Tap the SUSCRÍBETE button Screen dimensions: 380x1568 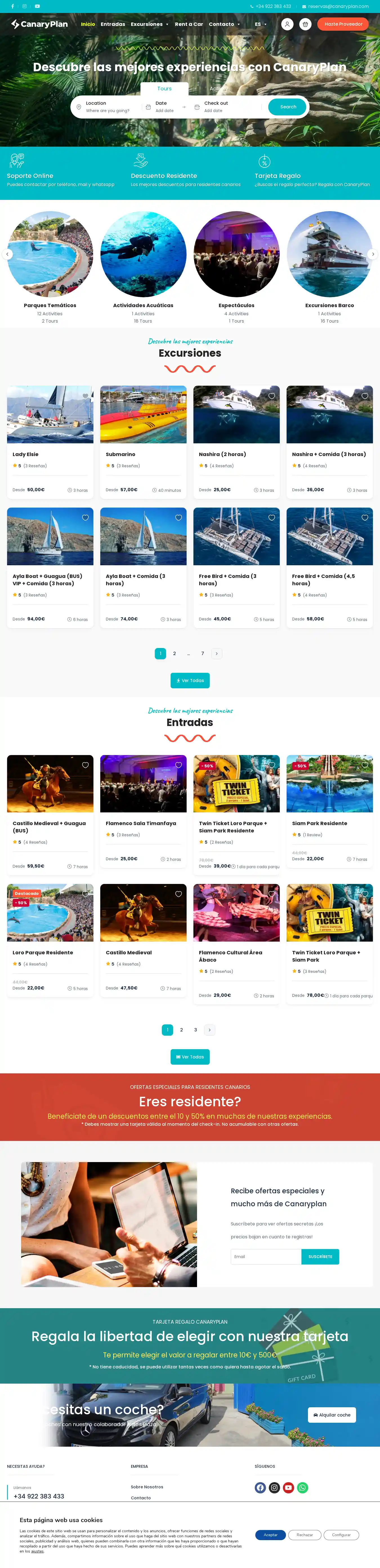[320, 1256]
